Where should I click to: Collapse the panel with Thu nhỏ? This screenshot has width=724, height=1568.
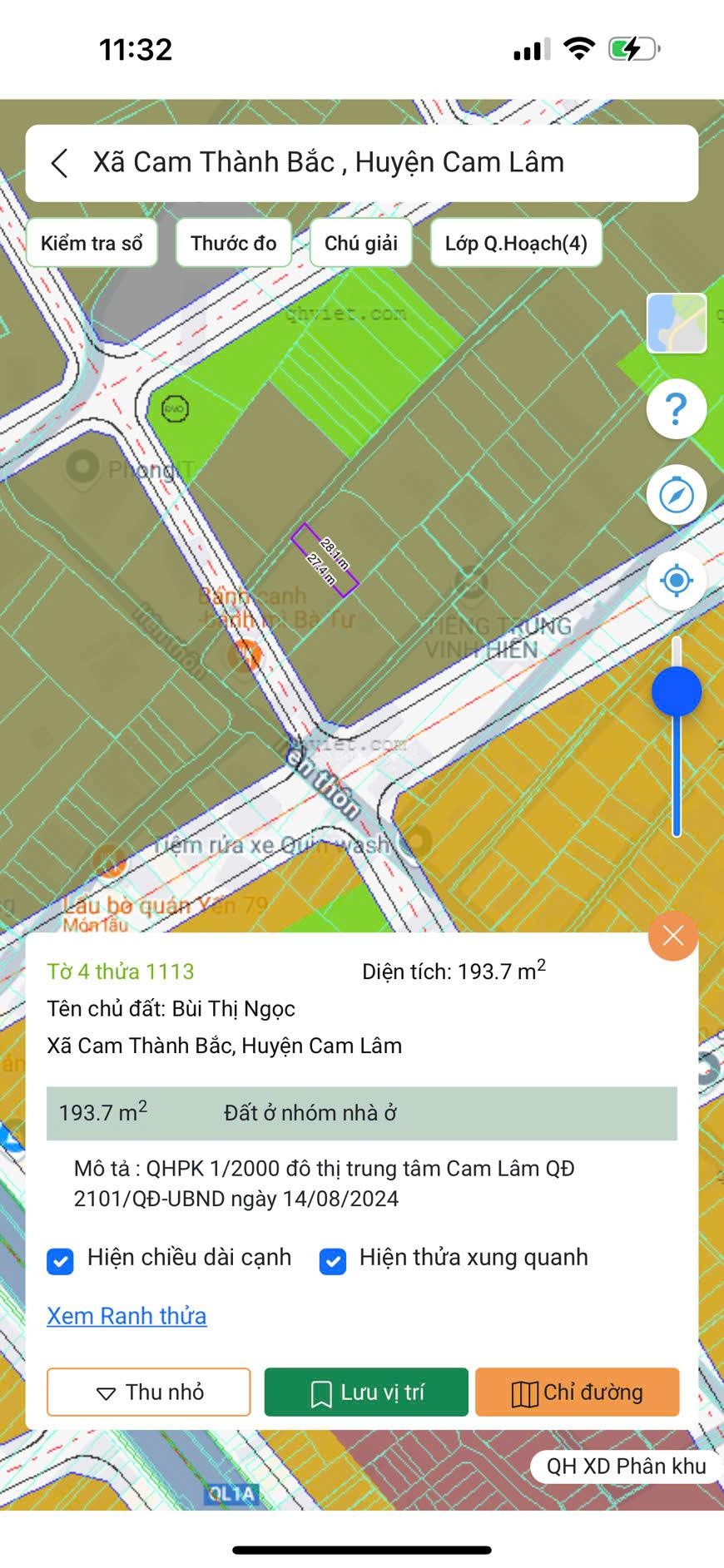click(148, 1392)
